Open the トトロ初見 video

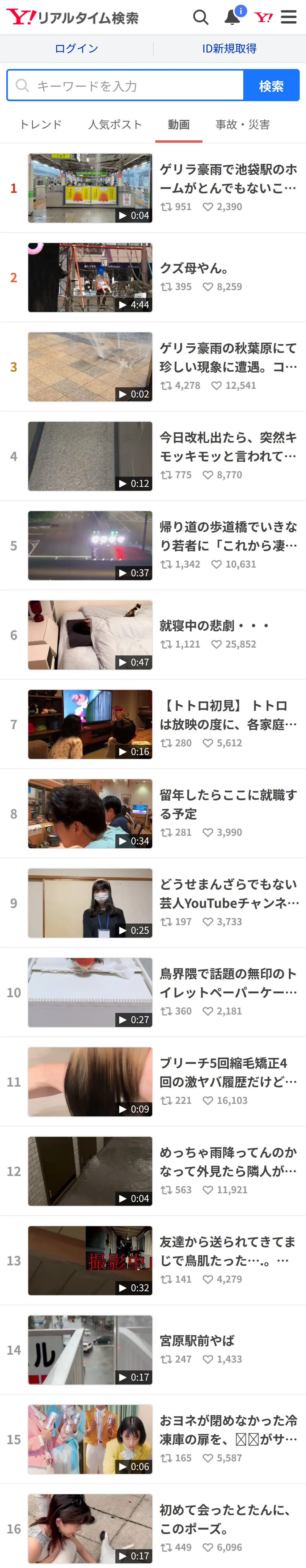coord(153,724)
